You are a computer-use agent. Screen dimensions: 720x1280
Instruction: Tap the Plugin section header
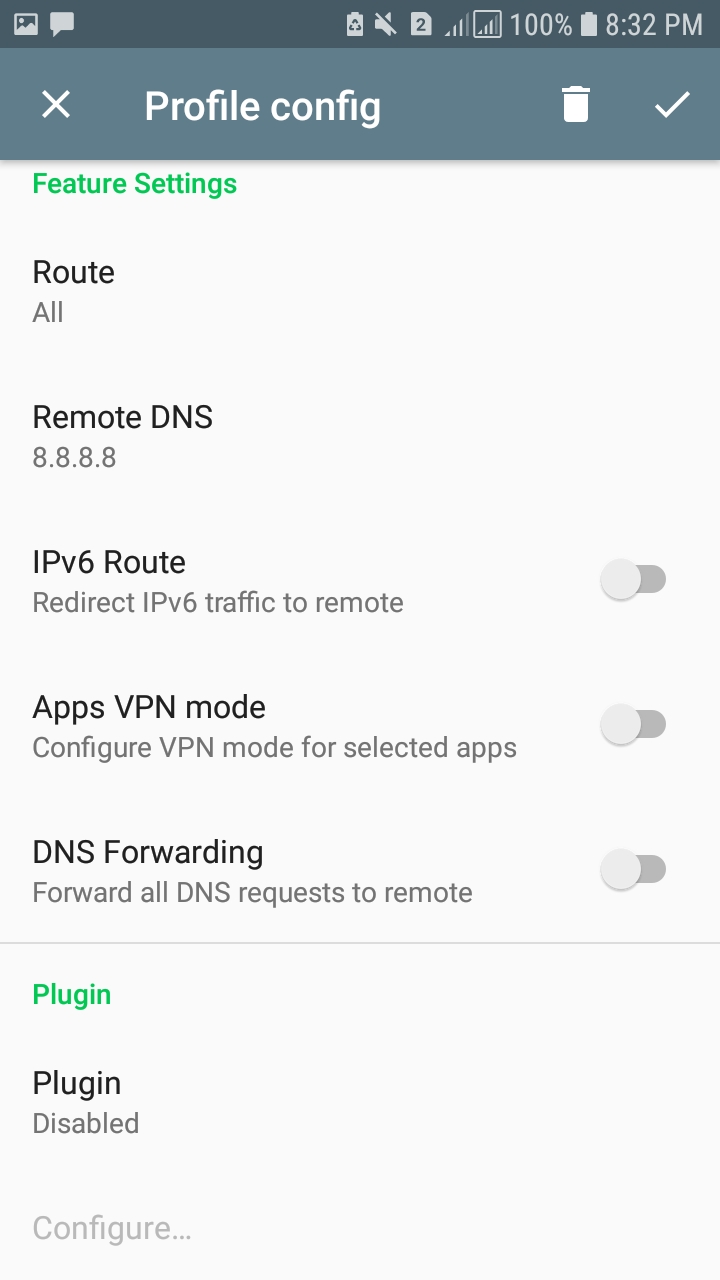[x=71, y=994]
